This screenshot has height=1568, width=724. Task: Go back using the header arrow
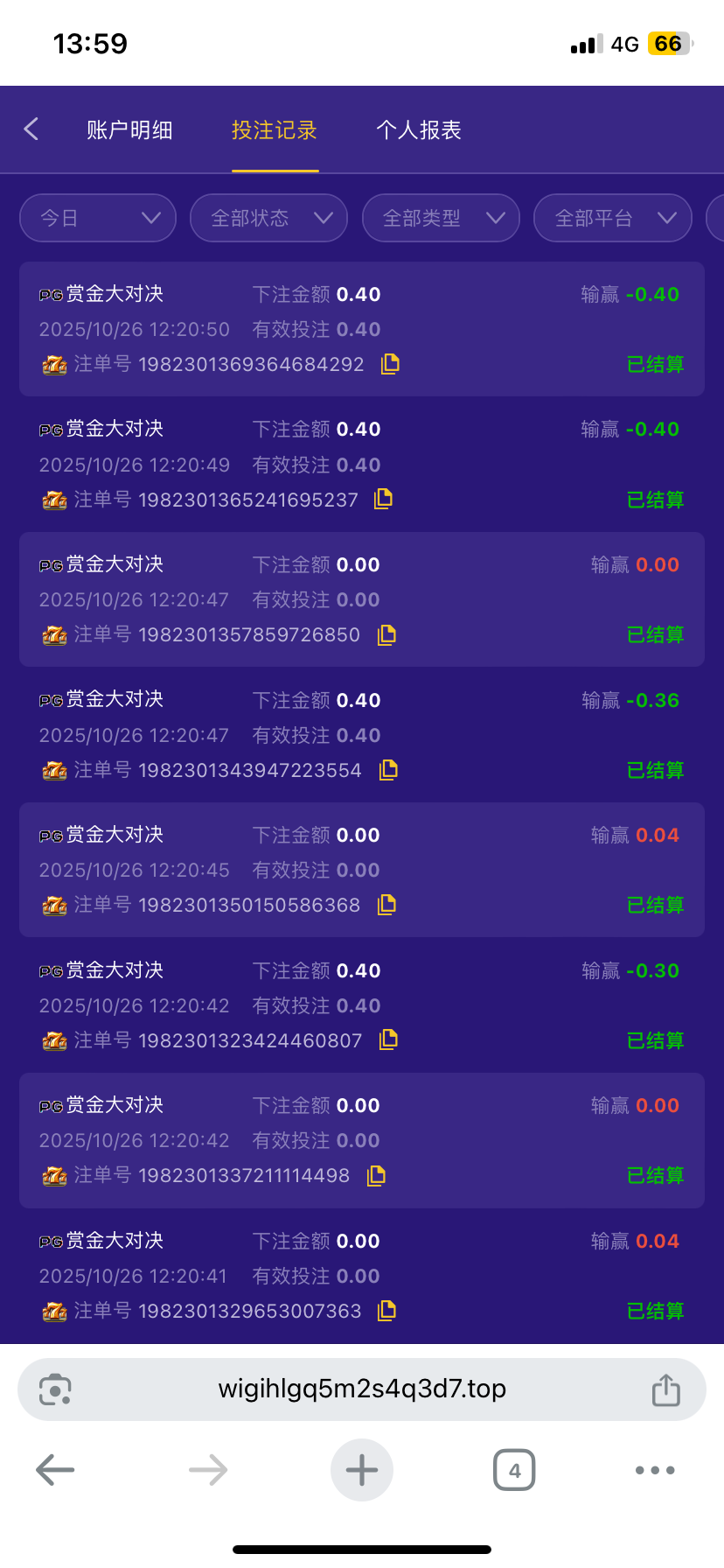[31, 129]
